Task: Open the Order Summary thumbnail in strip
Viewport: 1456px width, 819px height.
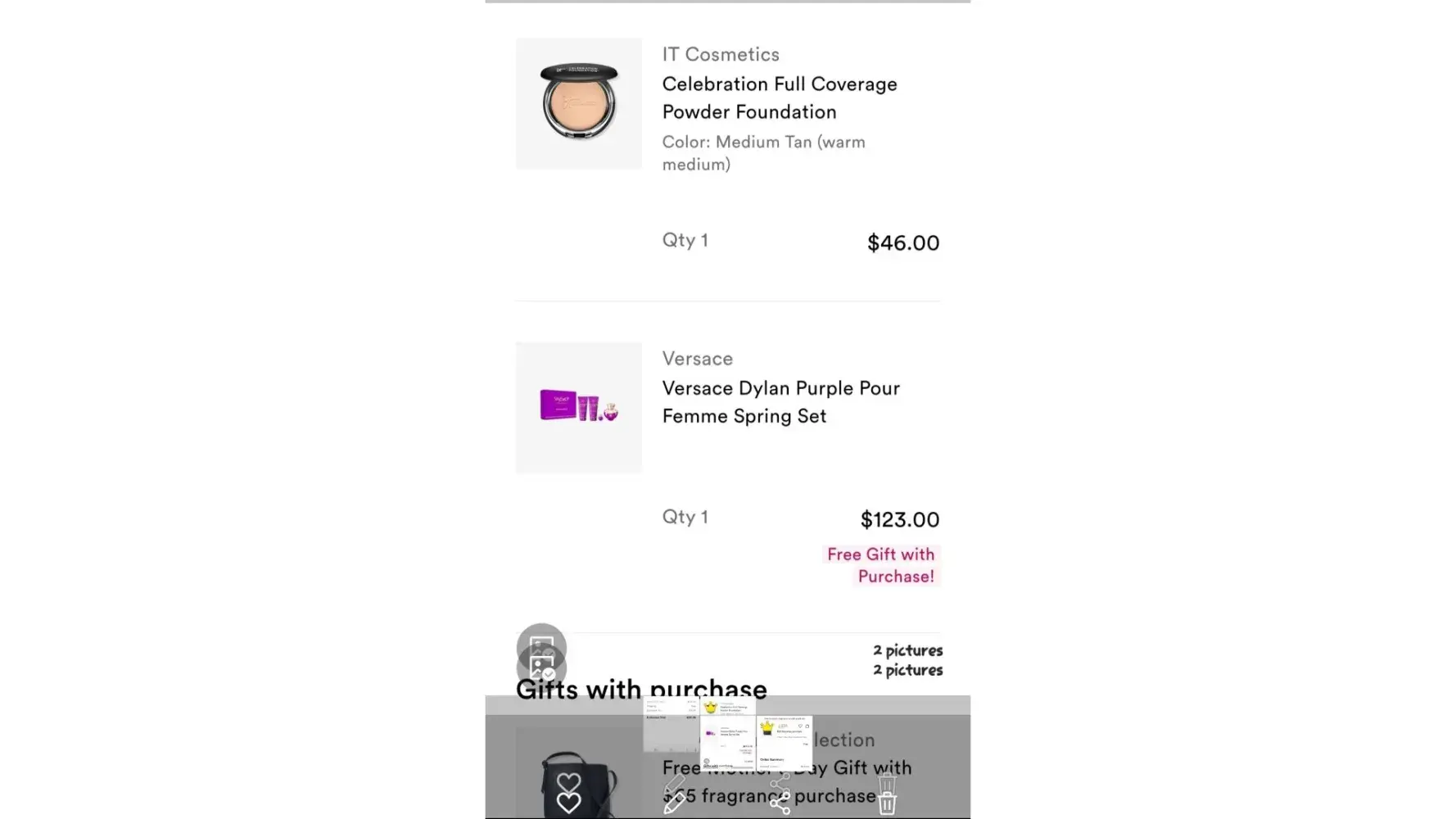Action: click(784, 743)
